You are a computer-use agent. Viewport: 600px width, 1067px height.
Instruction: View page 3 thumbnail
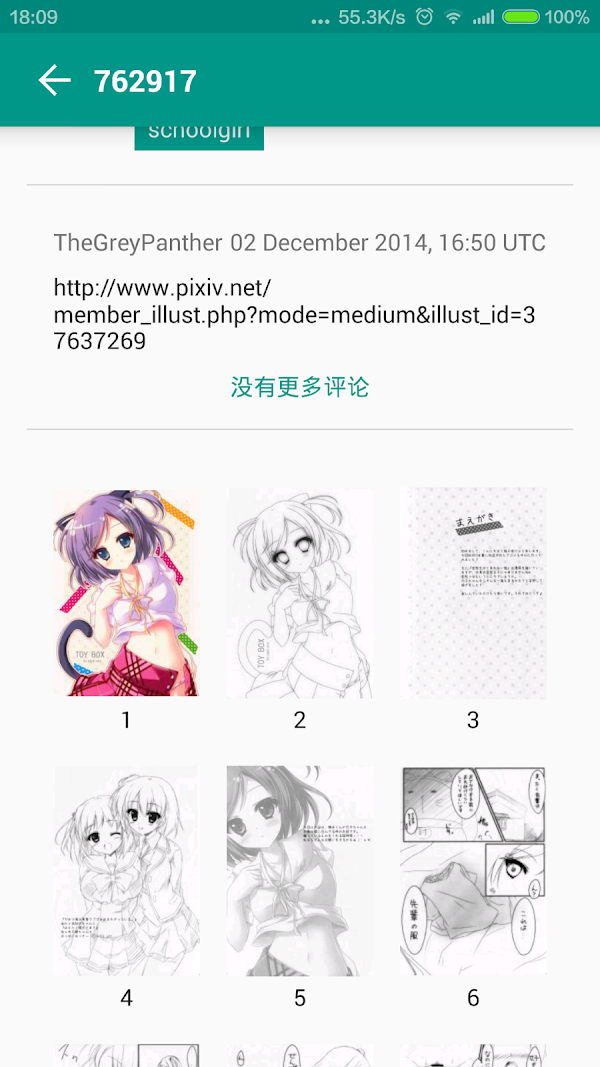tap(473, 593)
